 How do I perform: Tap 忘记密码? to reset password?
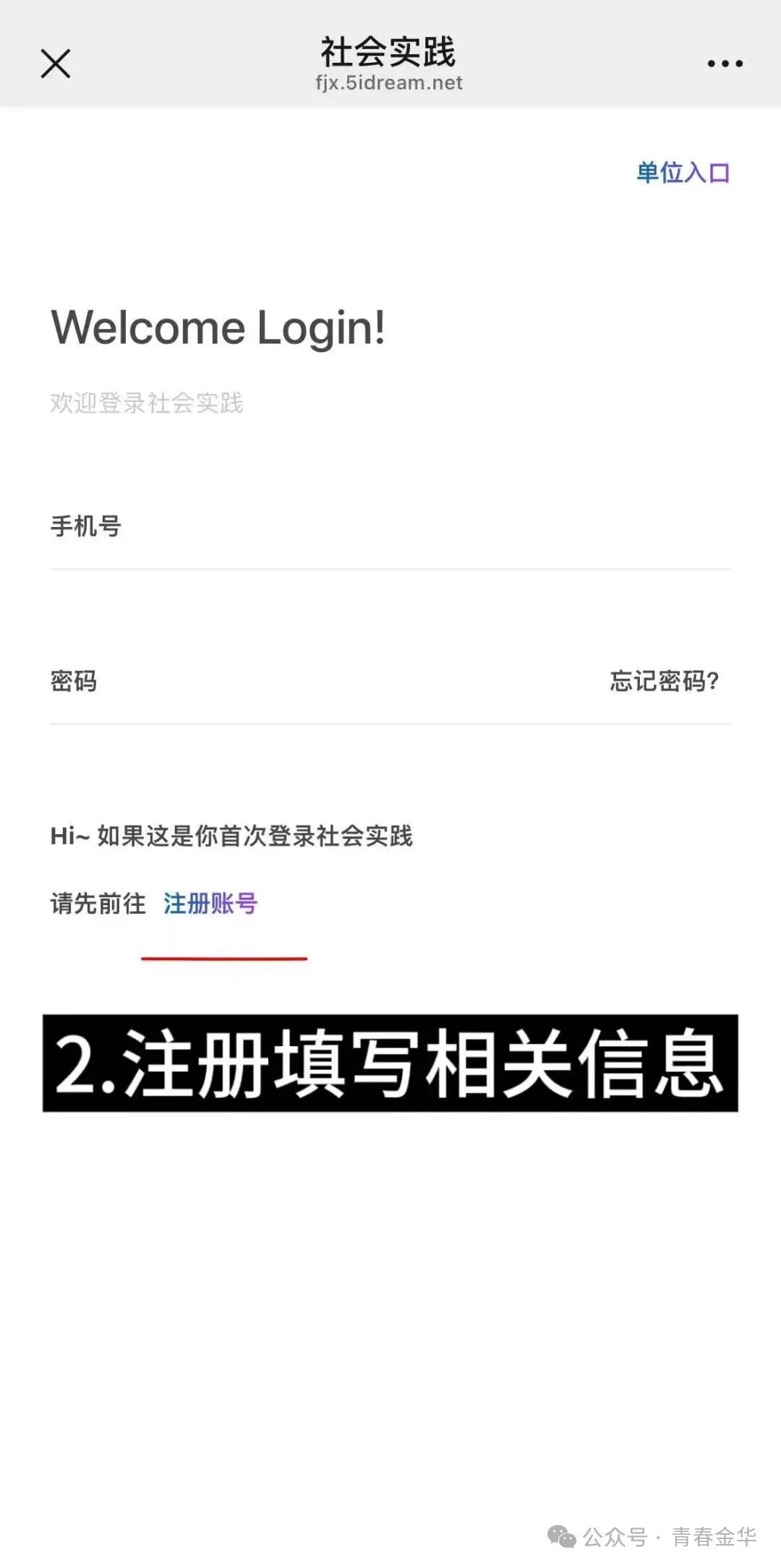pos(664,681)
